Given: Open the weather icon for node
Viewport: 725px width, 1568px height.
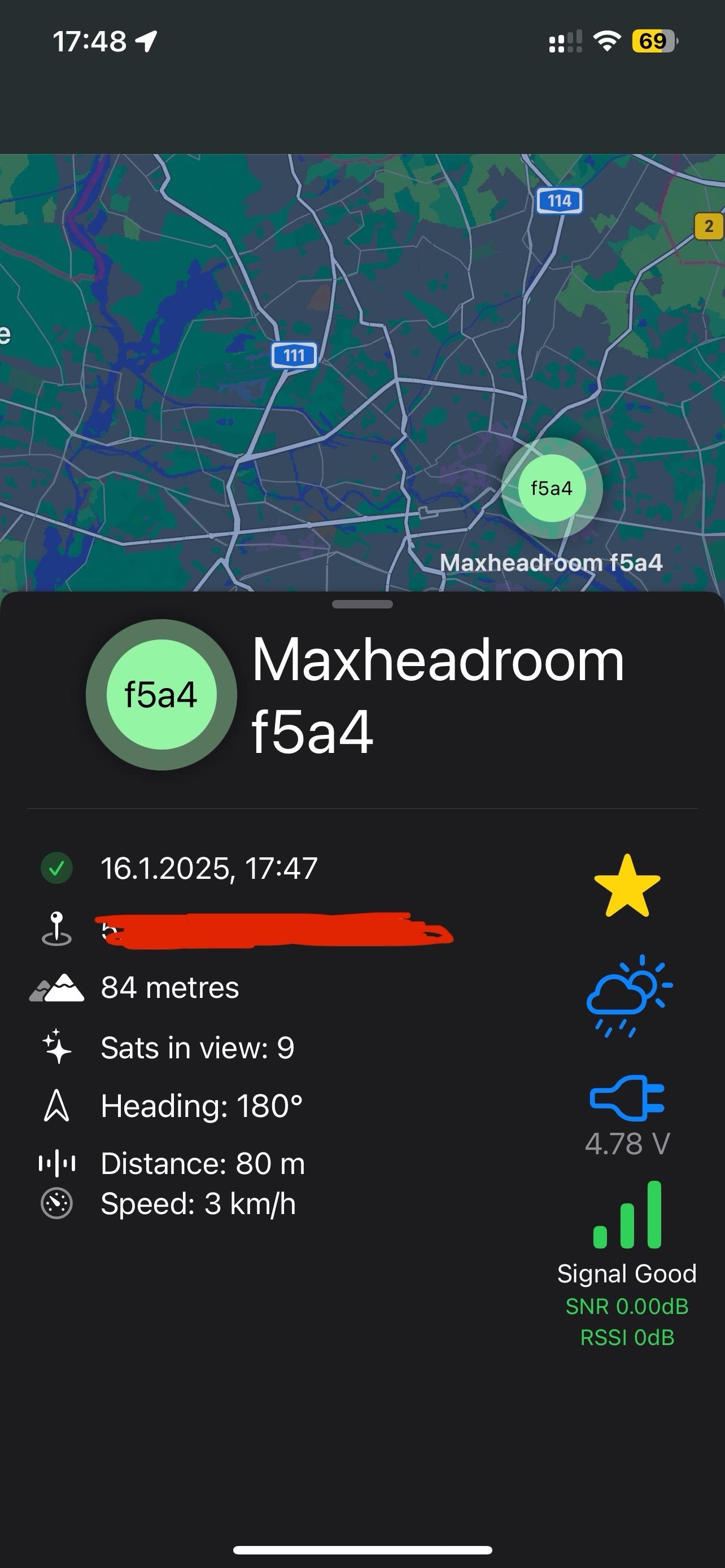Looking at the screenshot, I should coord(630,996).
